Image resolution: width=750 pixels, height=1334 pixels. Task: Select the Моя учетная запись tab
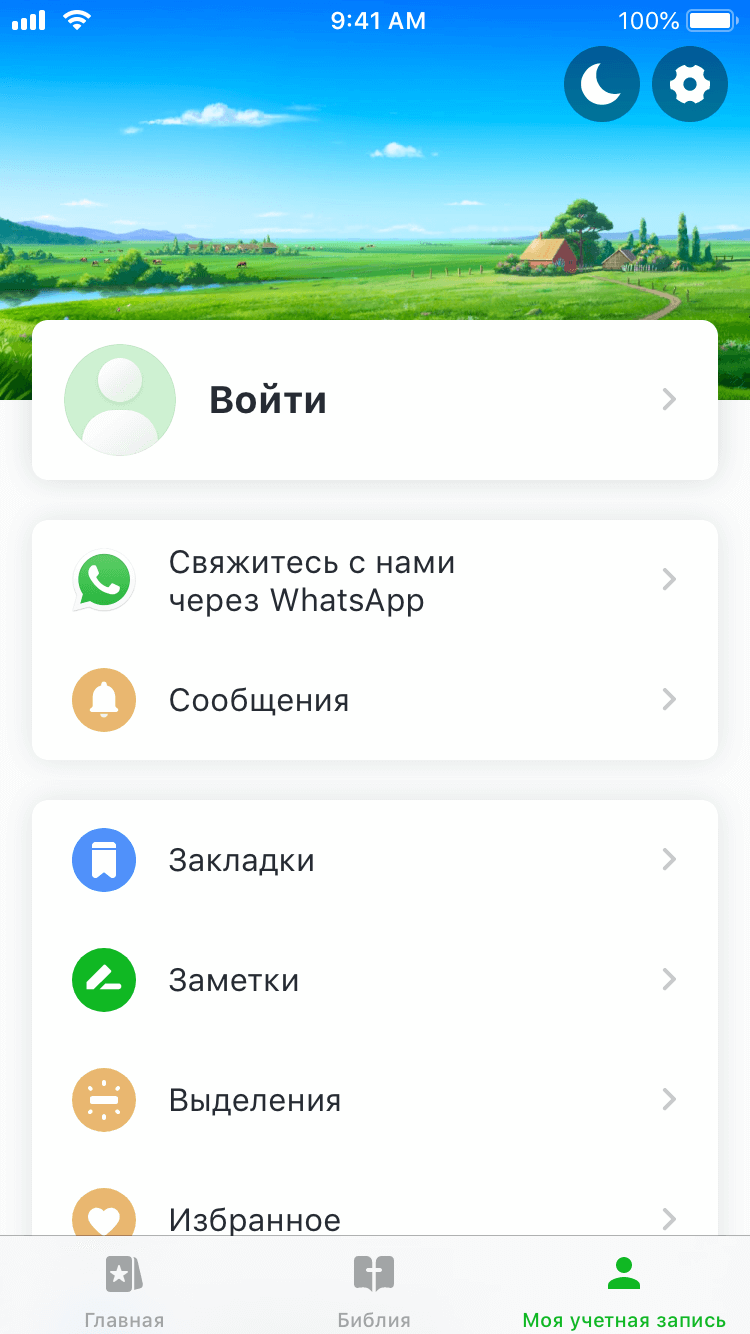(x=624, y=1290)
